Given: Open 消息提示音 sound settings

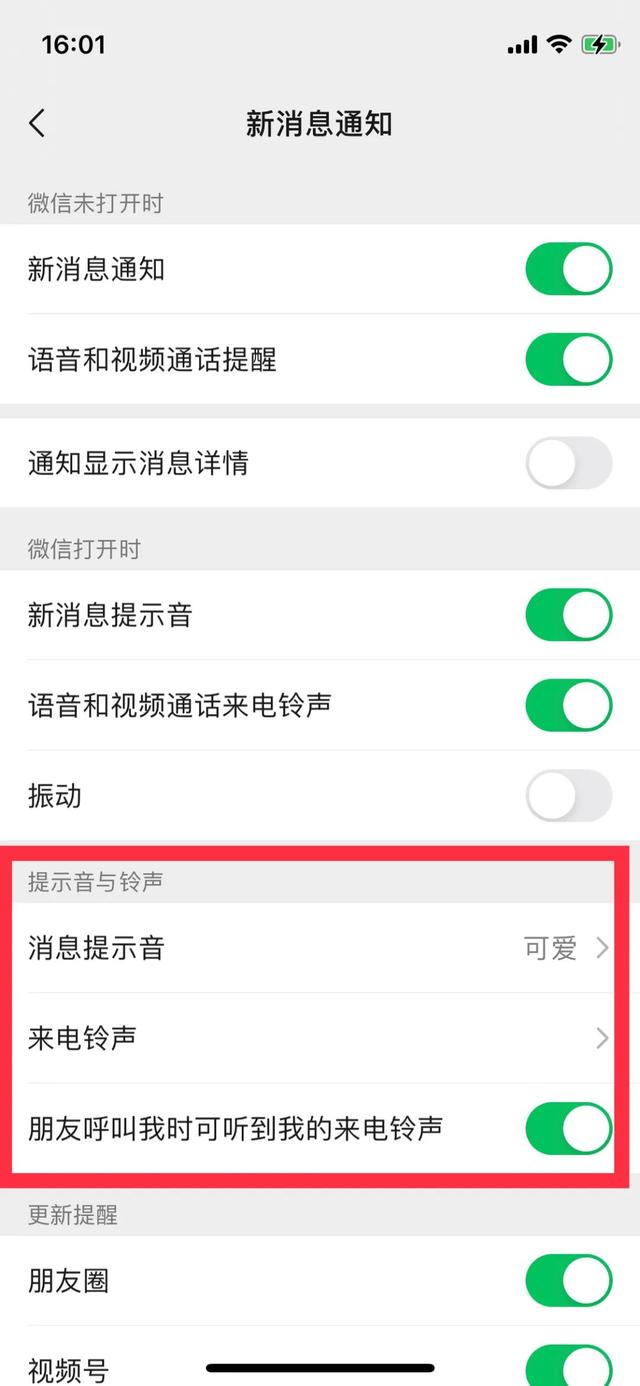Looking at the screenshot, I should click(320, 948).
